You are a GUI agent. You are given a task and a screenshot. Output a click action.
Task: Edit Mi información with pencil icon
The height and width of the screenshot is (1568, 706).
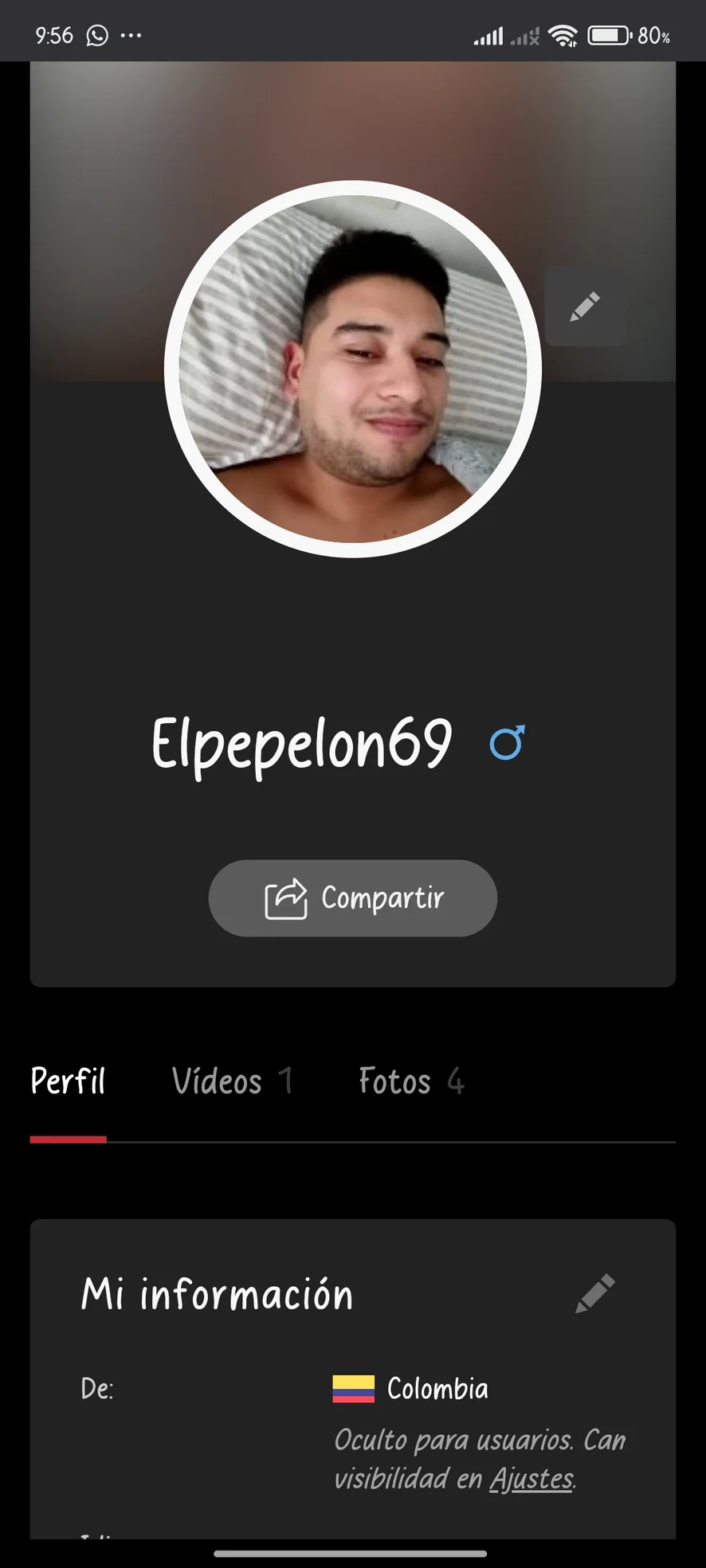click(x=595, y=1293)
